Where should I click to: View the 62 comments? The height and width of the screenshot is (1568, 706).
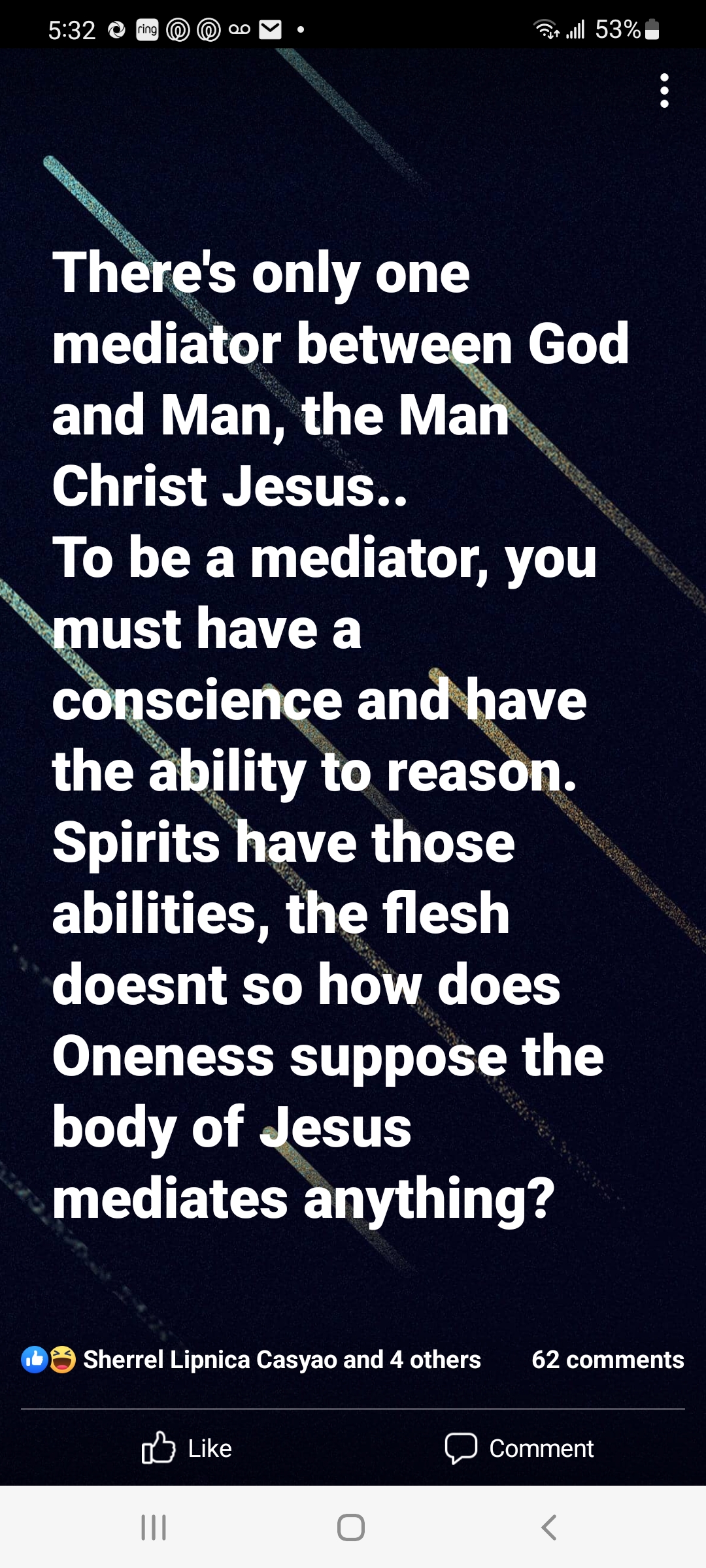[607, 1360]
